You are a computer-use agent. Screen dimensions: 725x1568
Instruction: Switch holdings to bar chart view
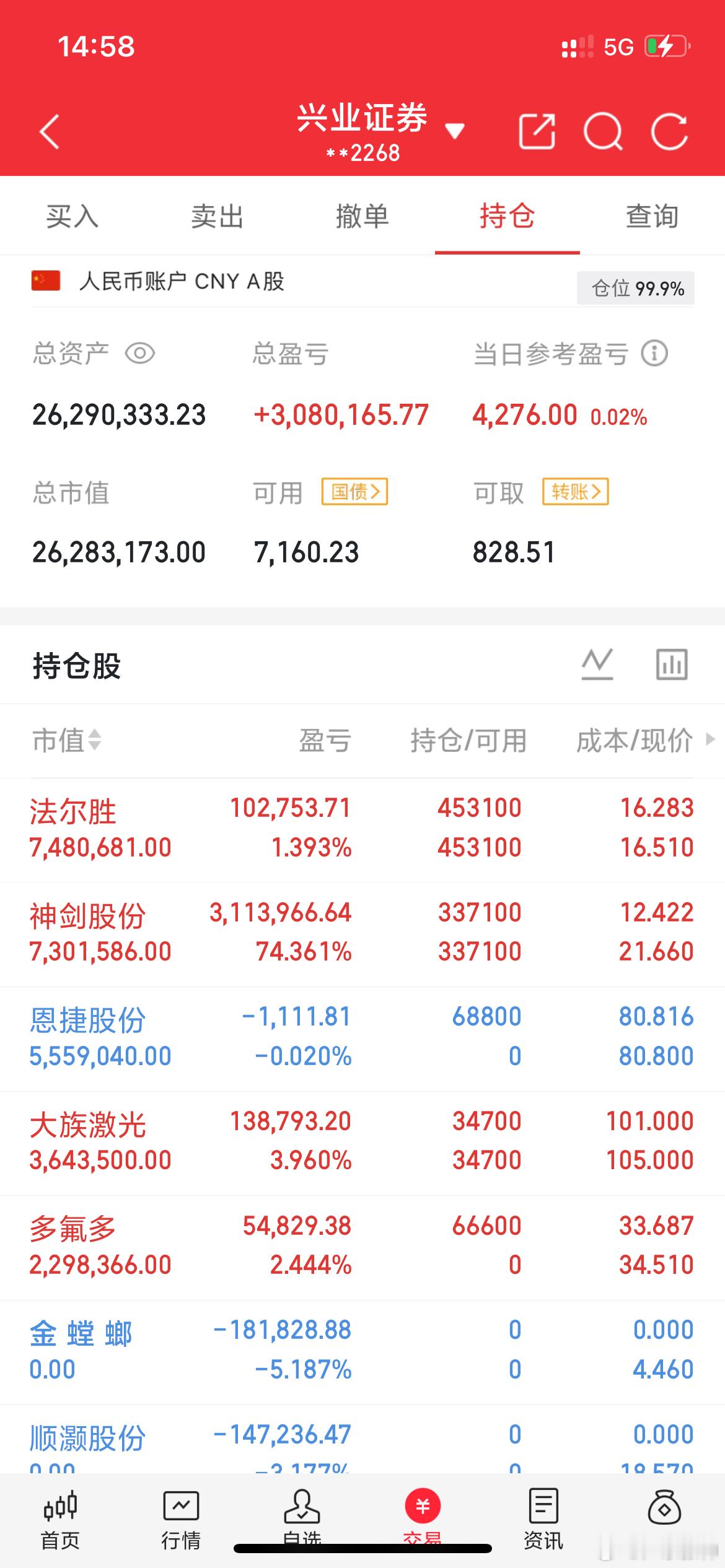coord(672,664)
